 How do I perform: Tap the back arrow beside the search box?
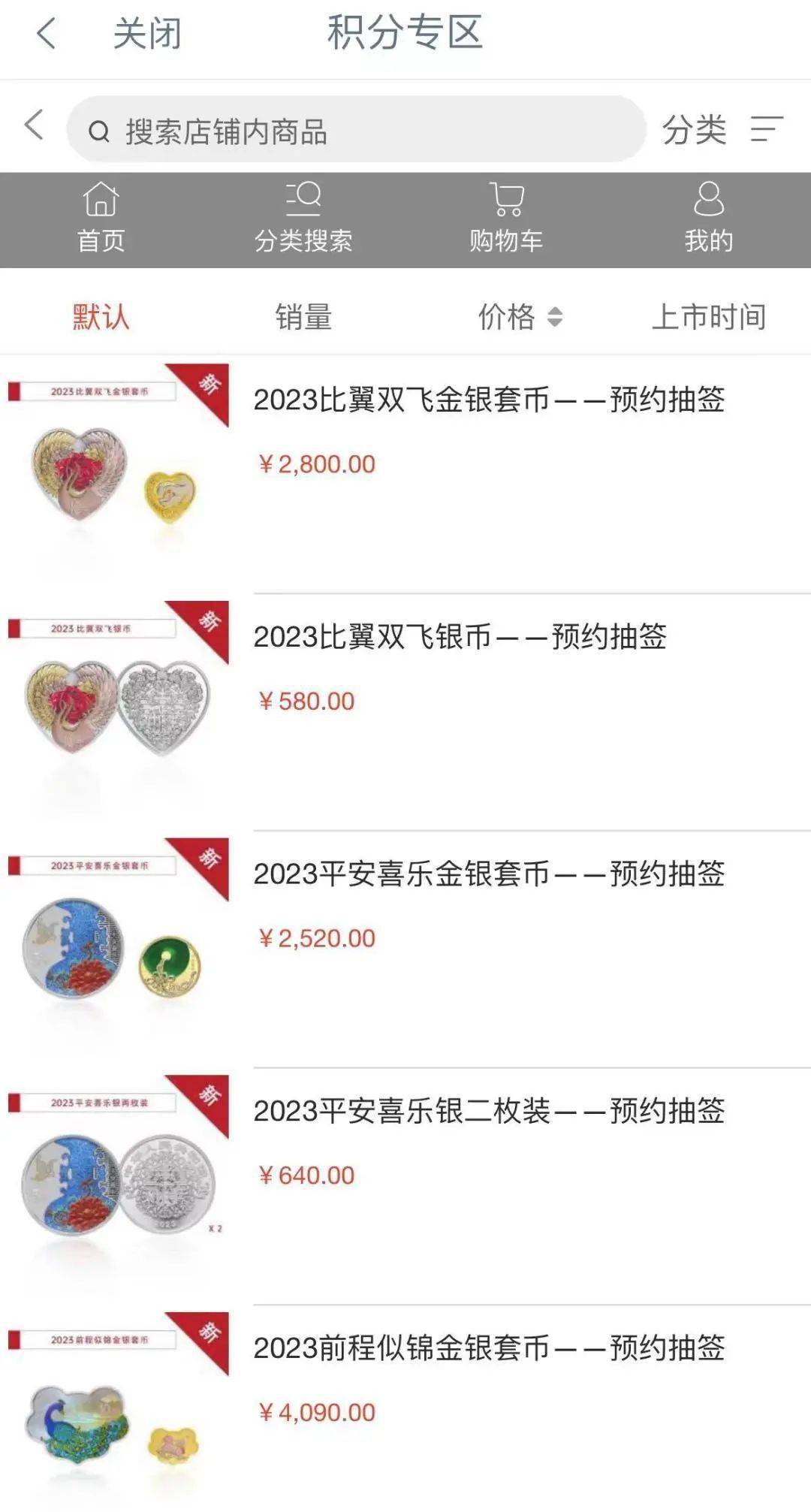coord(34,125)
